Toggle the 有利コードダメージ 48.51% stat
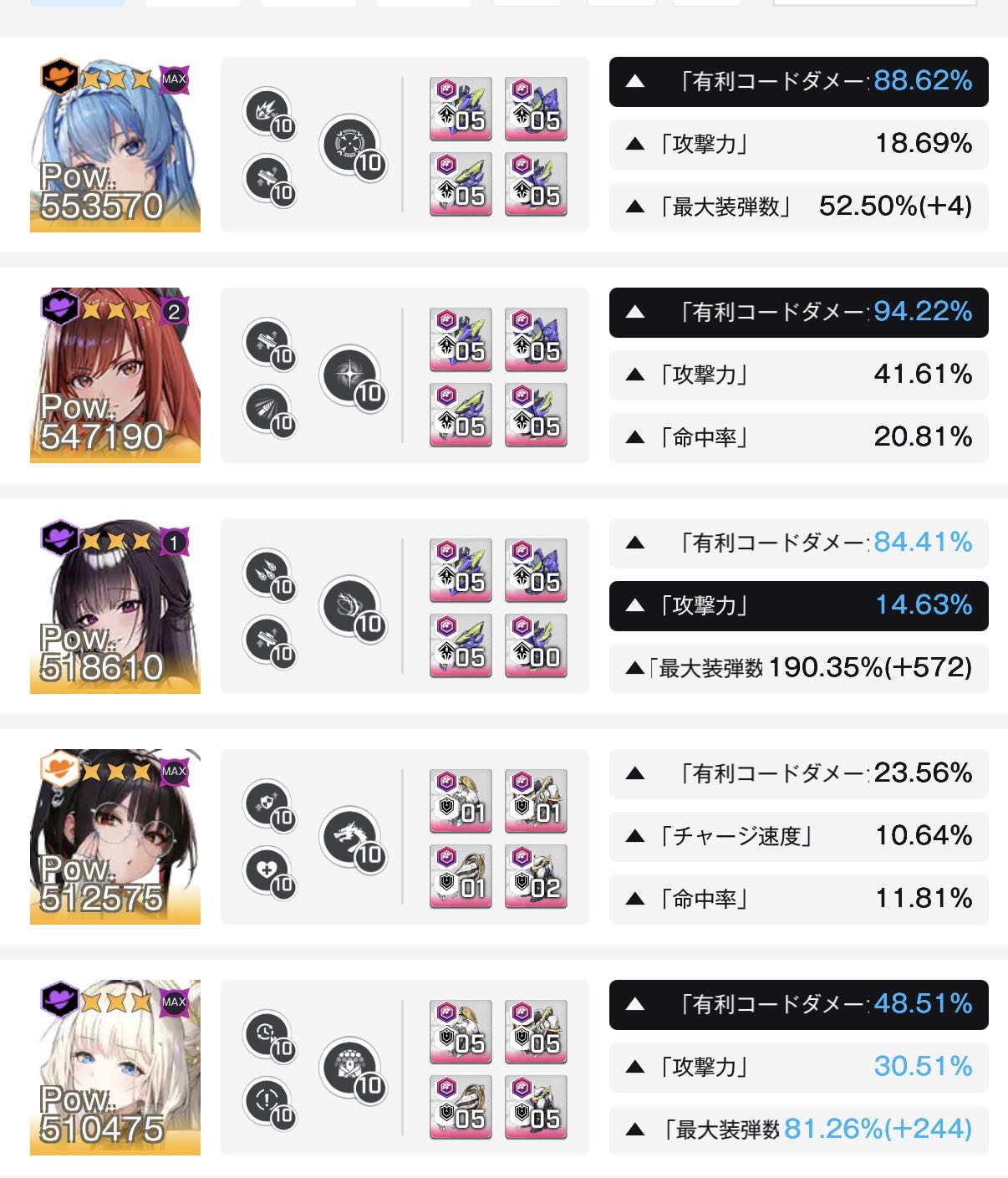Viewport: 1008px width, 1178px height. 798,1005
